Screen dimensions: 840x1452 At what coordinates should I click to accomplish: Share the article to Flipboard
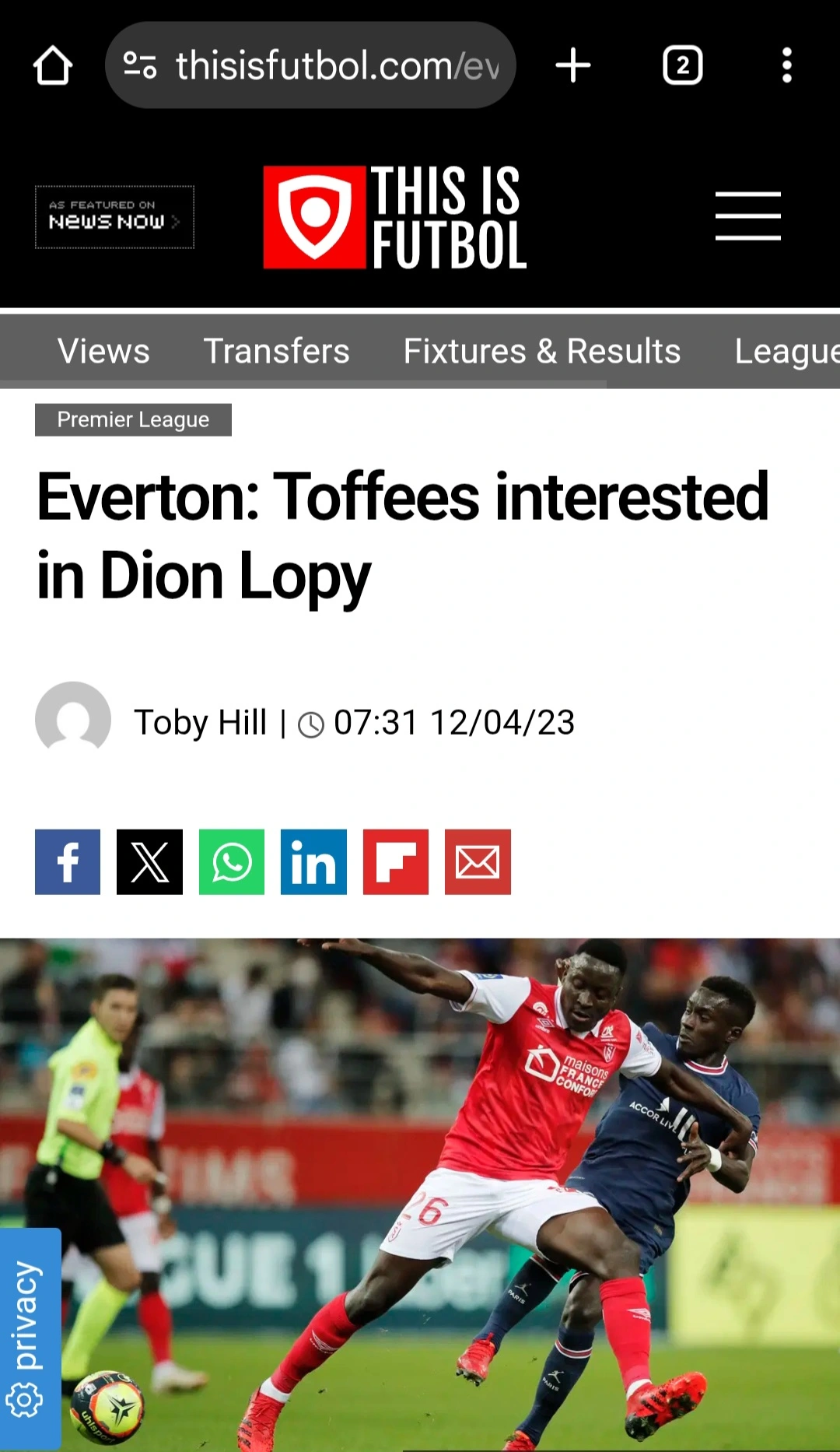(396, 862)
